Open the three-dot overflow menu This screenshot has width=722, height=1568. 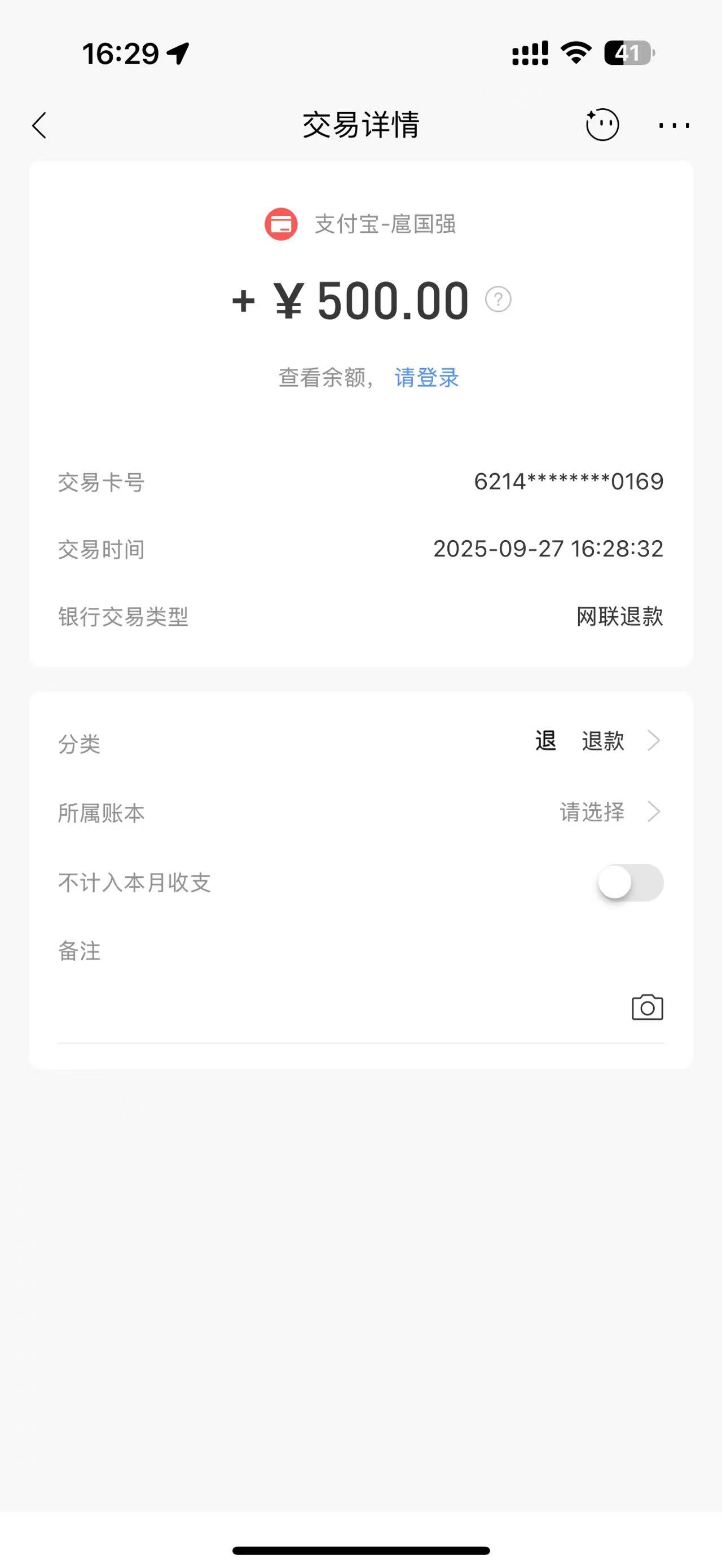pyautogui.click(x=674, y=126)
